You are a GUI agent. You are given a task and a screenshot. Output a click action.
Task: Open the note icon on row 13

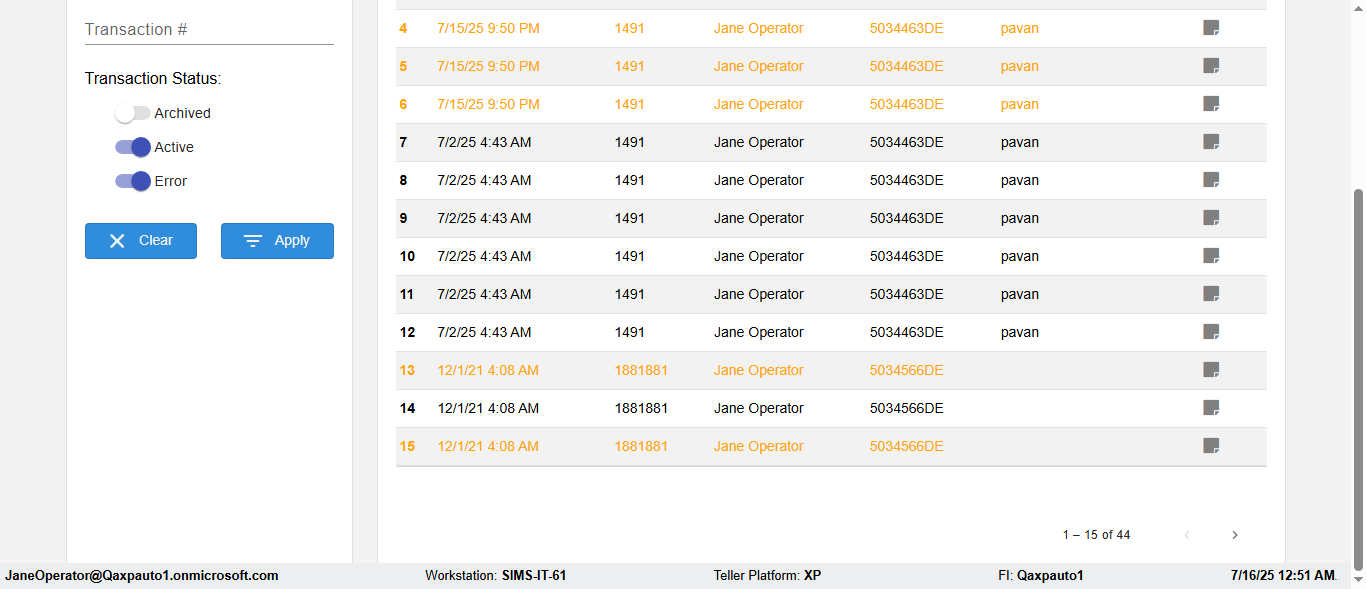(1211, 370)
